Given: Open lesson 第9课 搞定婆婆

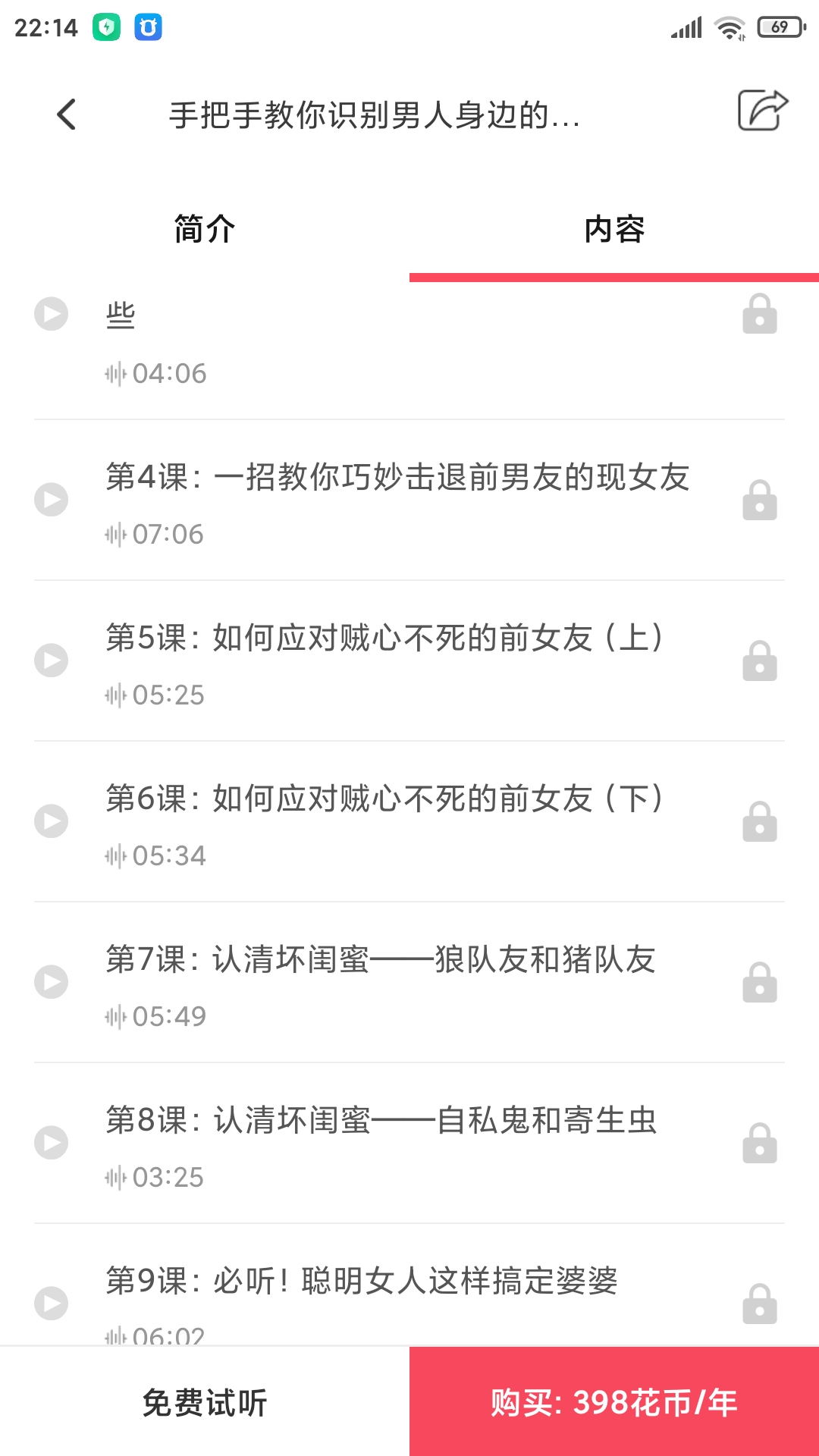Looking at the screenshot, I should point(362,1282).
